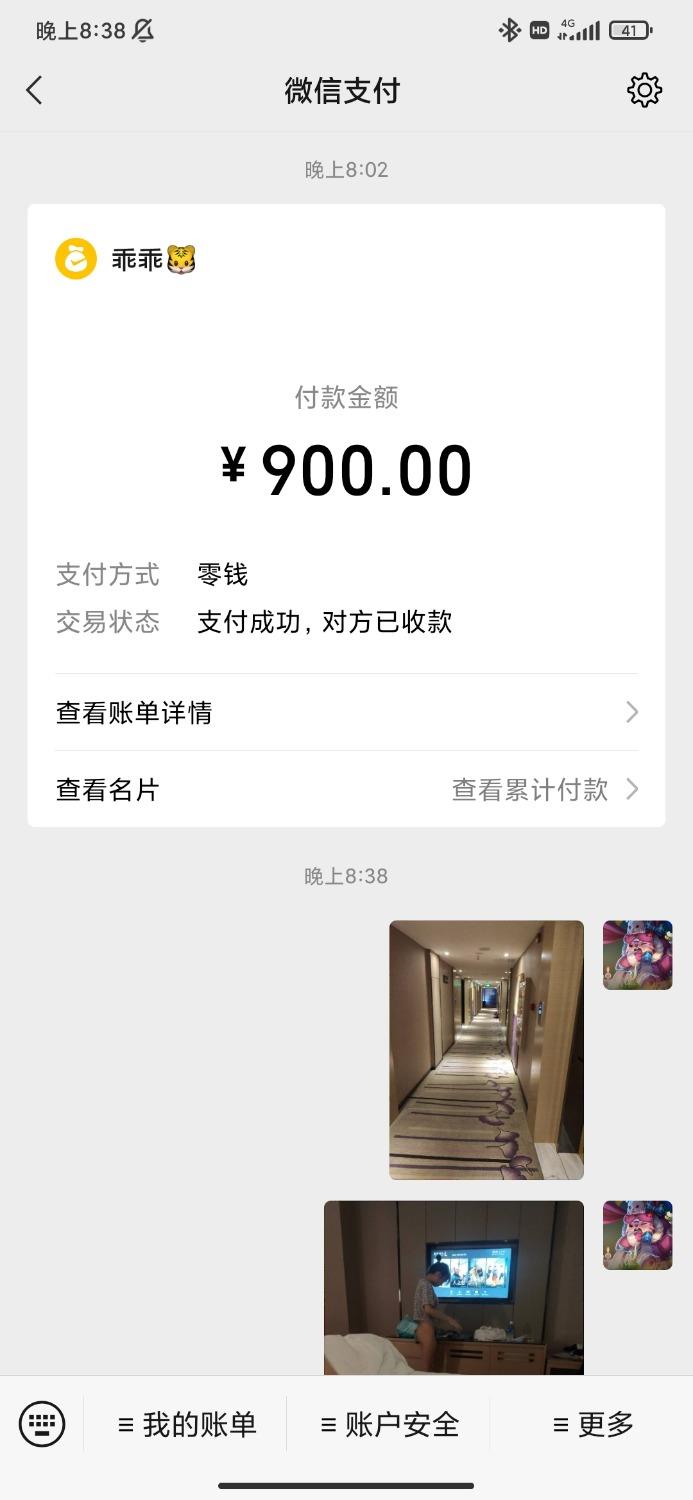Tap sender avatar beside the TV photo

[x=637, y=1235]
